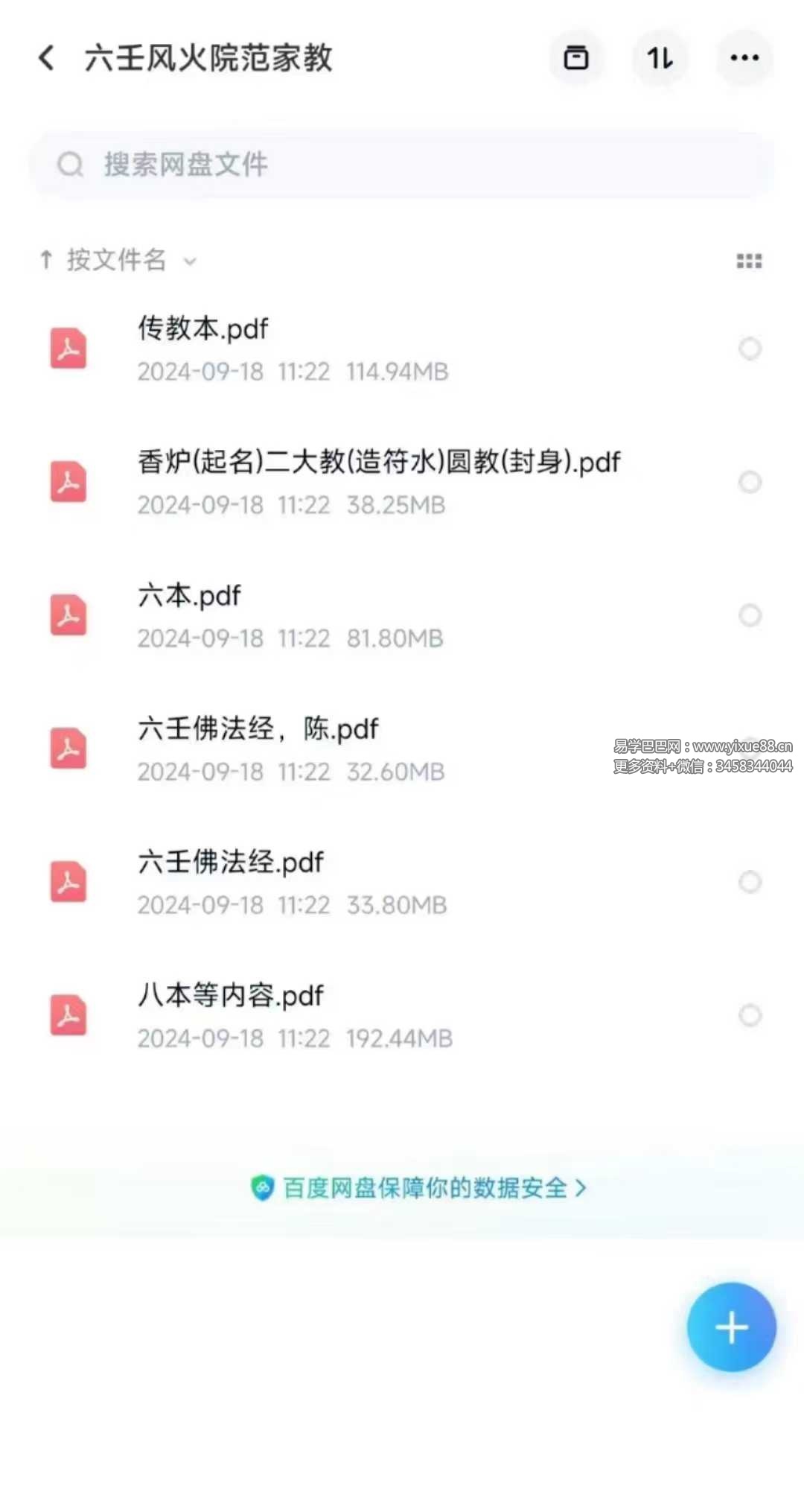This screenshot has height=1512, width=804.
Task: Tap the PDF icon beside 六本.pdf
Action: [68, 615]
